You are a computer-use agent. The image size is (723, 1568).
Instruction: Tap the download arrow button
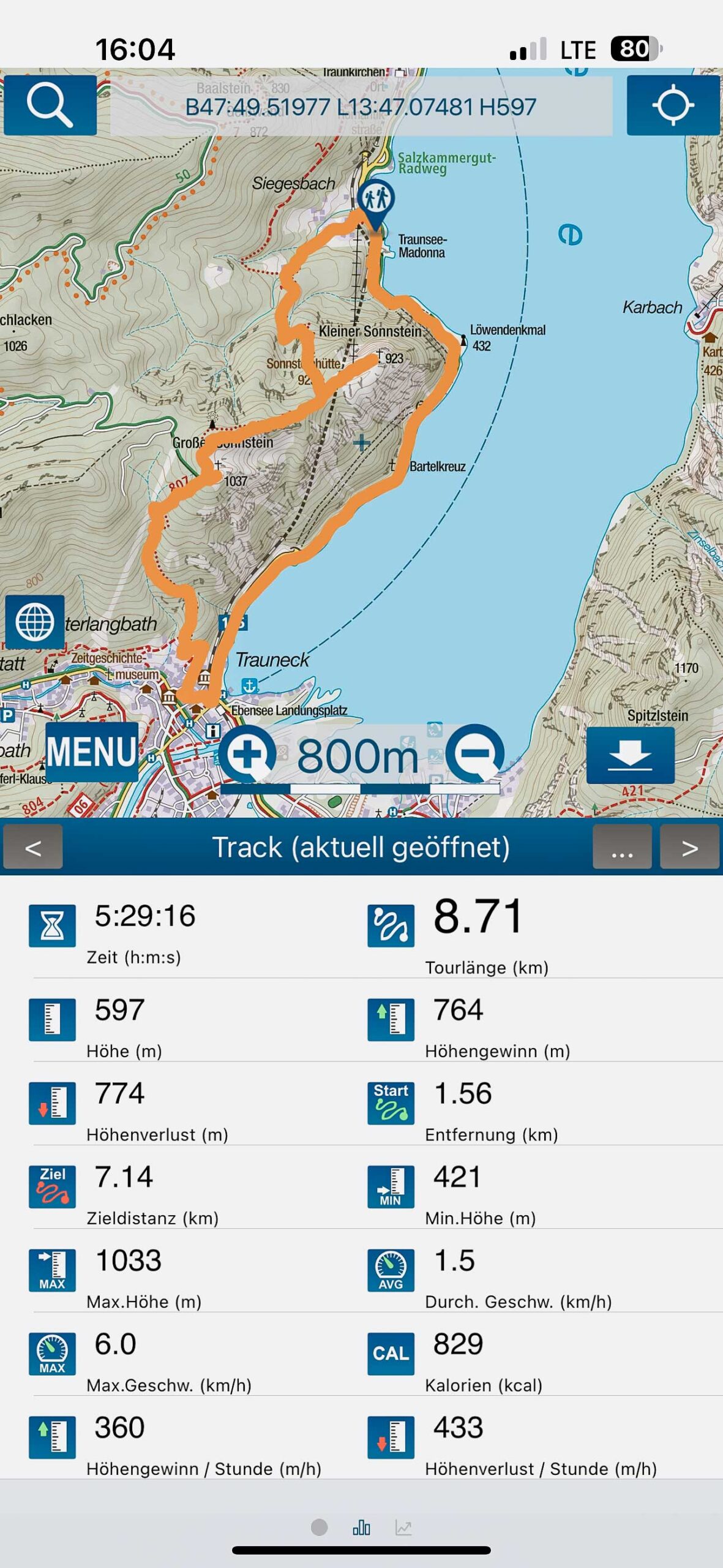point(630,755)
